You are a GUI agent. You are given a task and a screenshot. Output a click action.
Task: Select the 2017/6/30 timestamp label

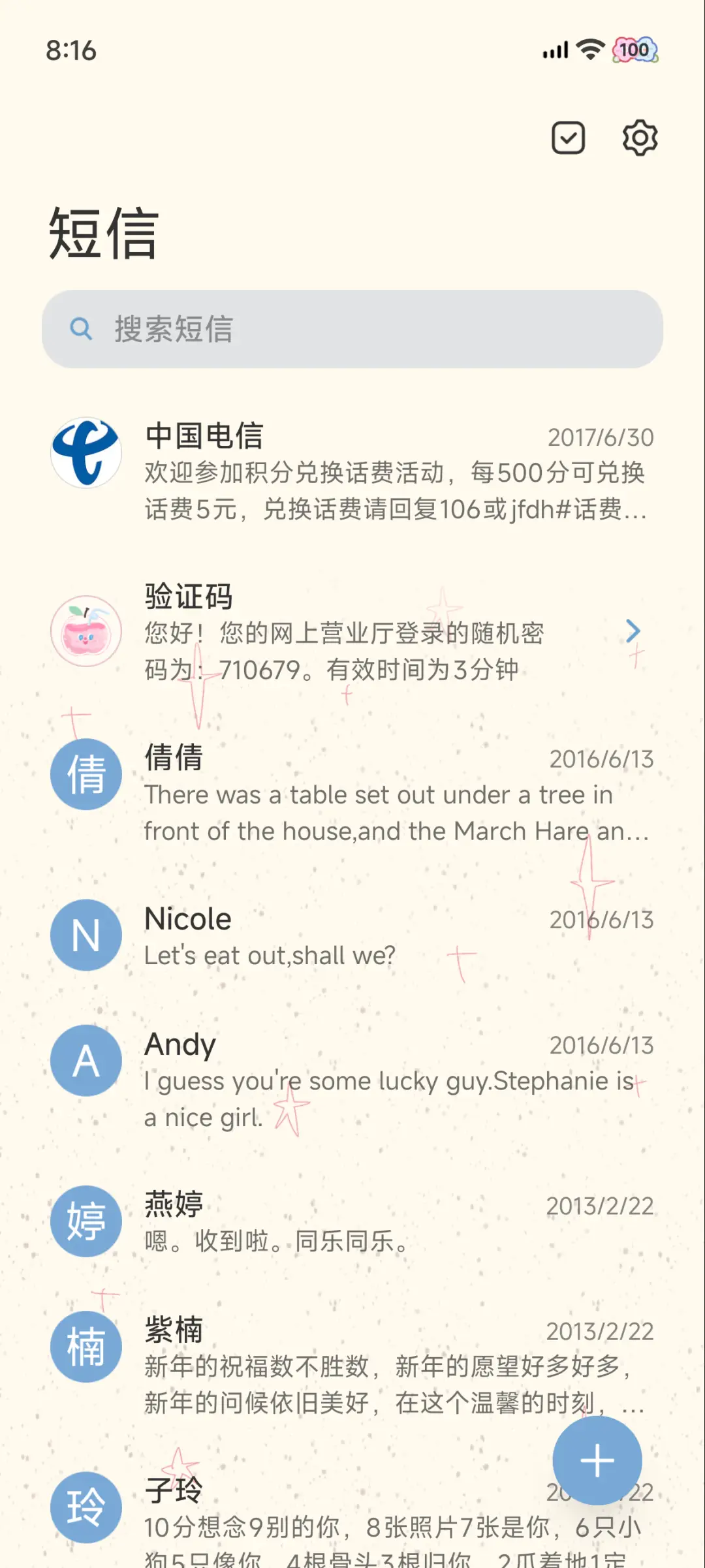tap(600, 436)
